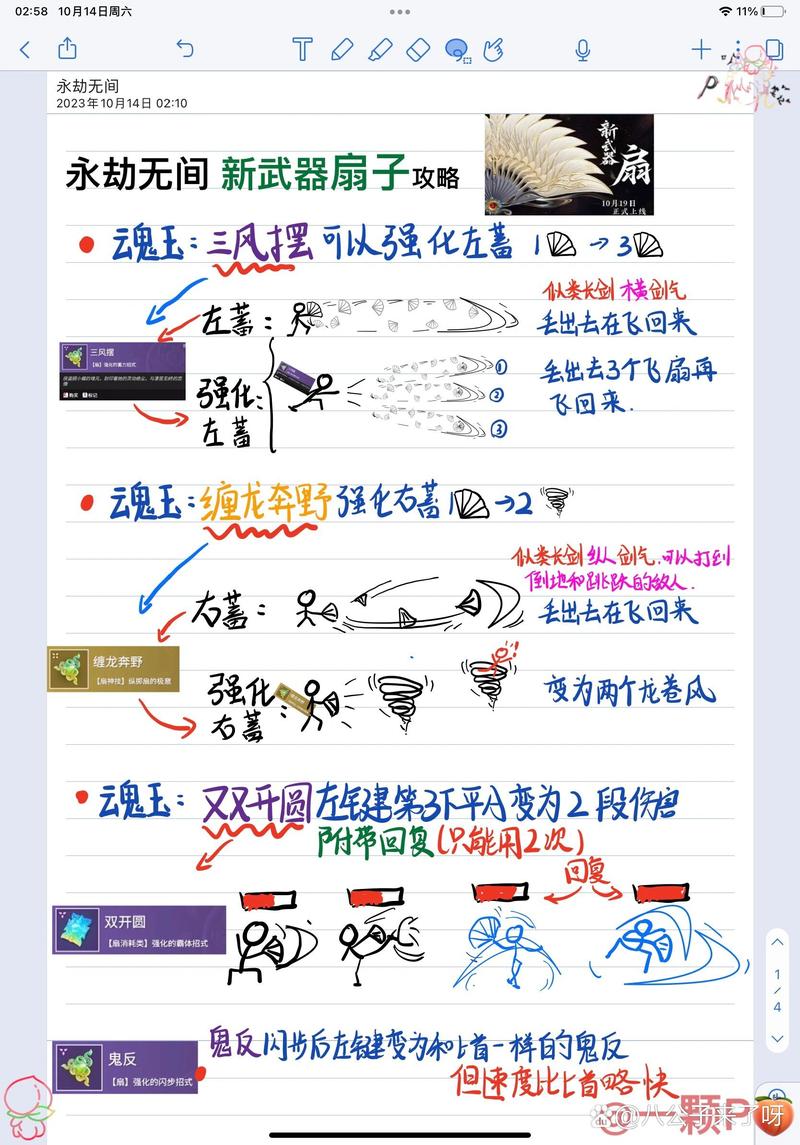
Task: Select the text tool
Action: pyautogui.click(x=302, y=49)
